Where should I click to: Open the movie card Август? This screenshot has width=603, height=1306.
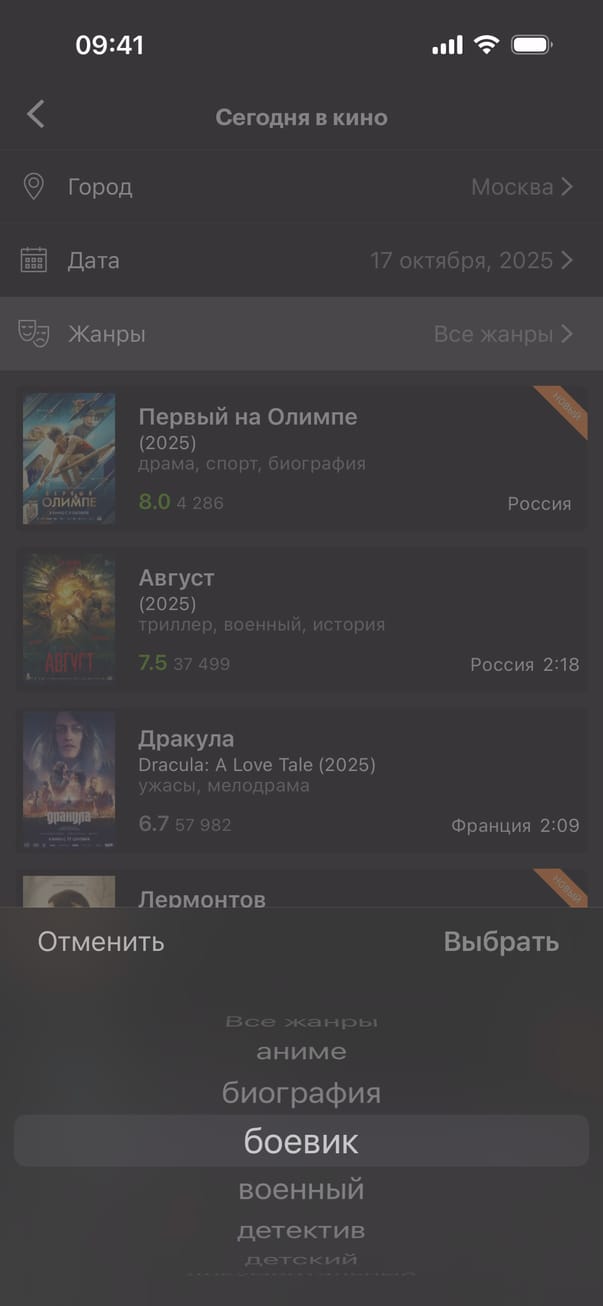pos(300,620)
